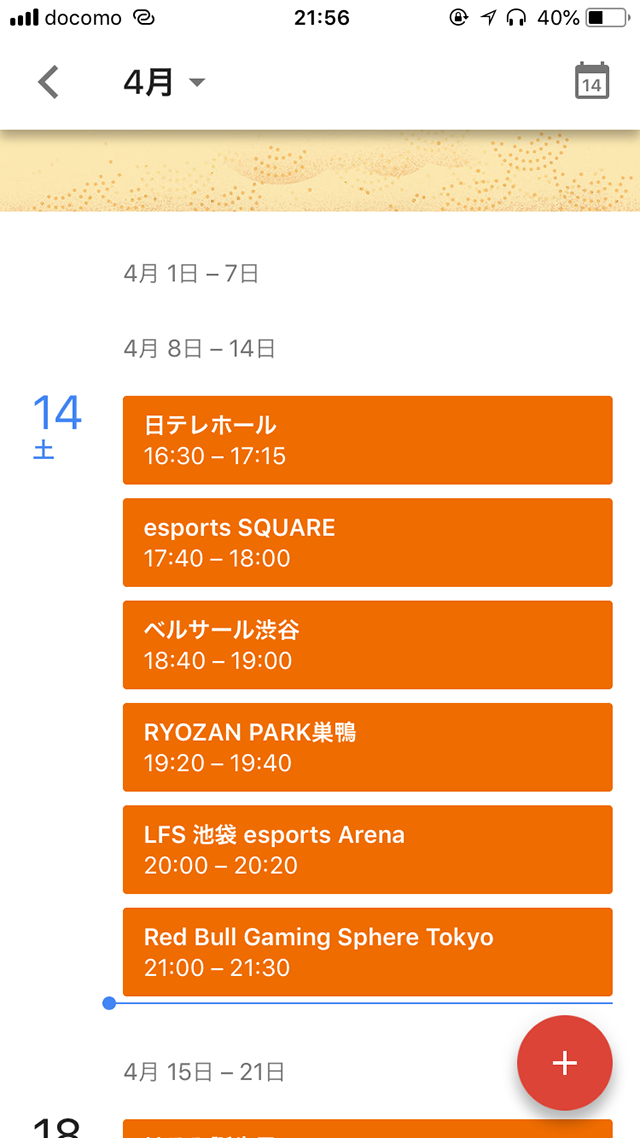Expand the 4月 month dropdown

point(164,83)
